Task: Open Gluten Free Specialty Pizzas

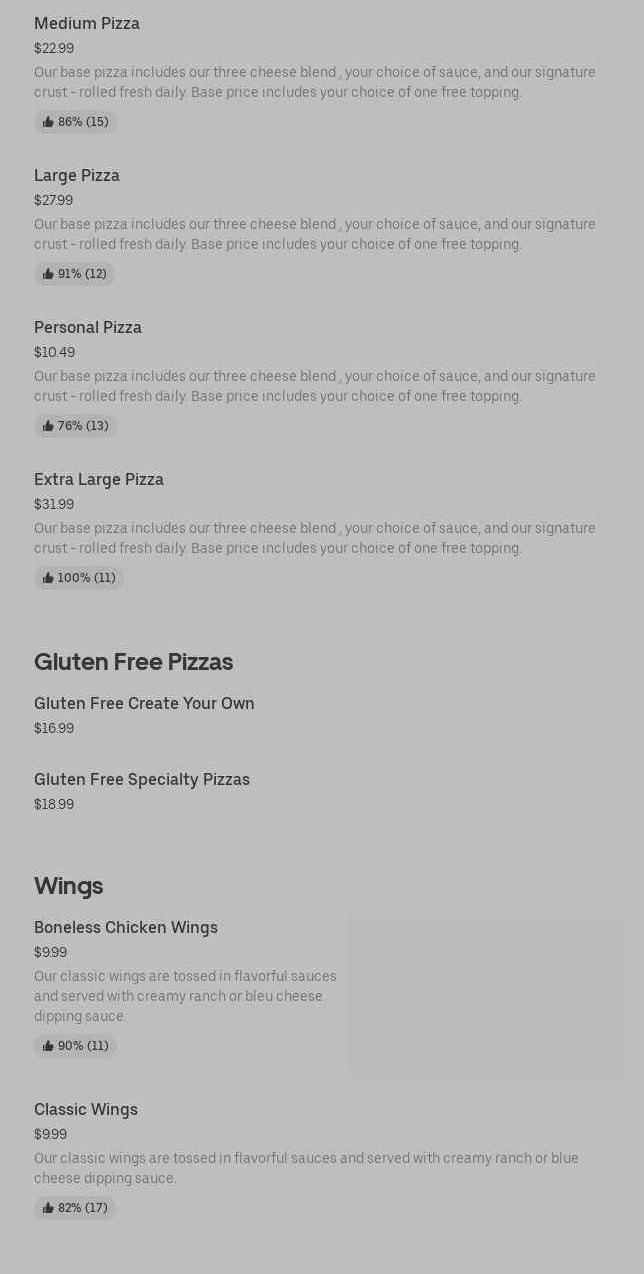Action: (x=142, y=779)
